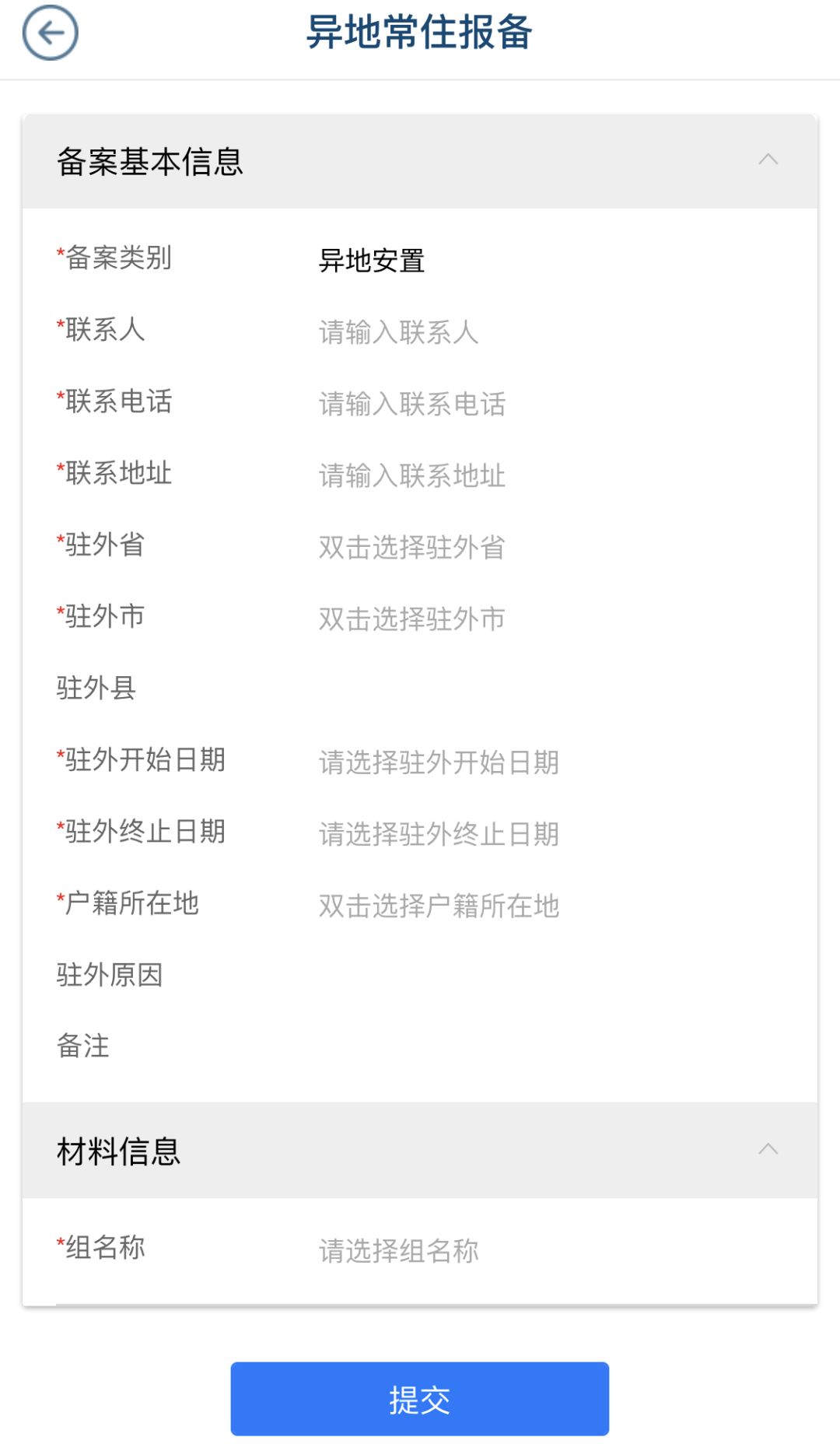
Task: Collapse the 材料信息 section
Action: [x=768, y=1149]
